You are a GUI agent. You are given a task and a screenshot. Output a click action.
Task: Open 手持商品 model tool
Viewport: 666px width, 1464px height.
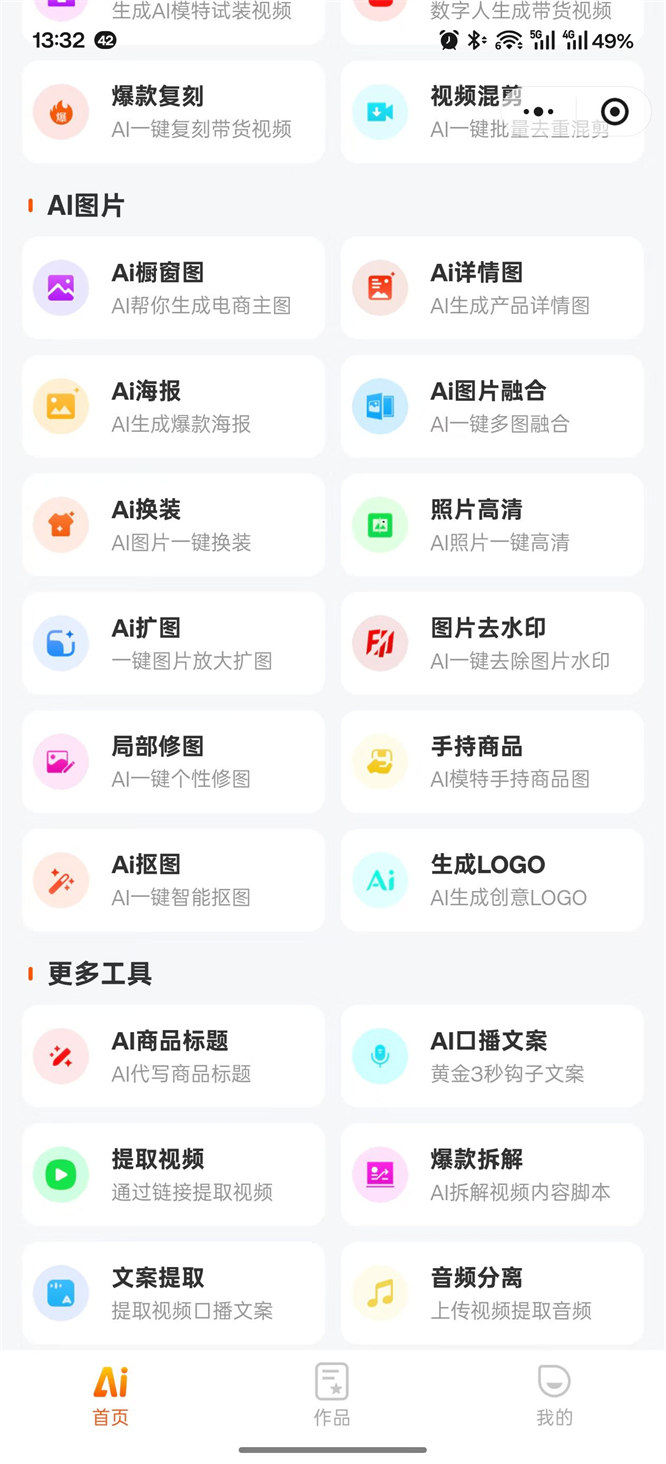(492, 762)
